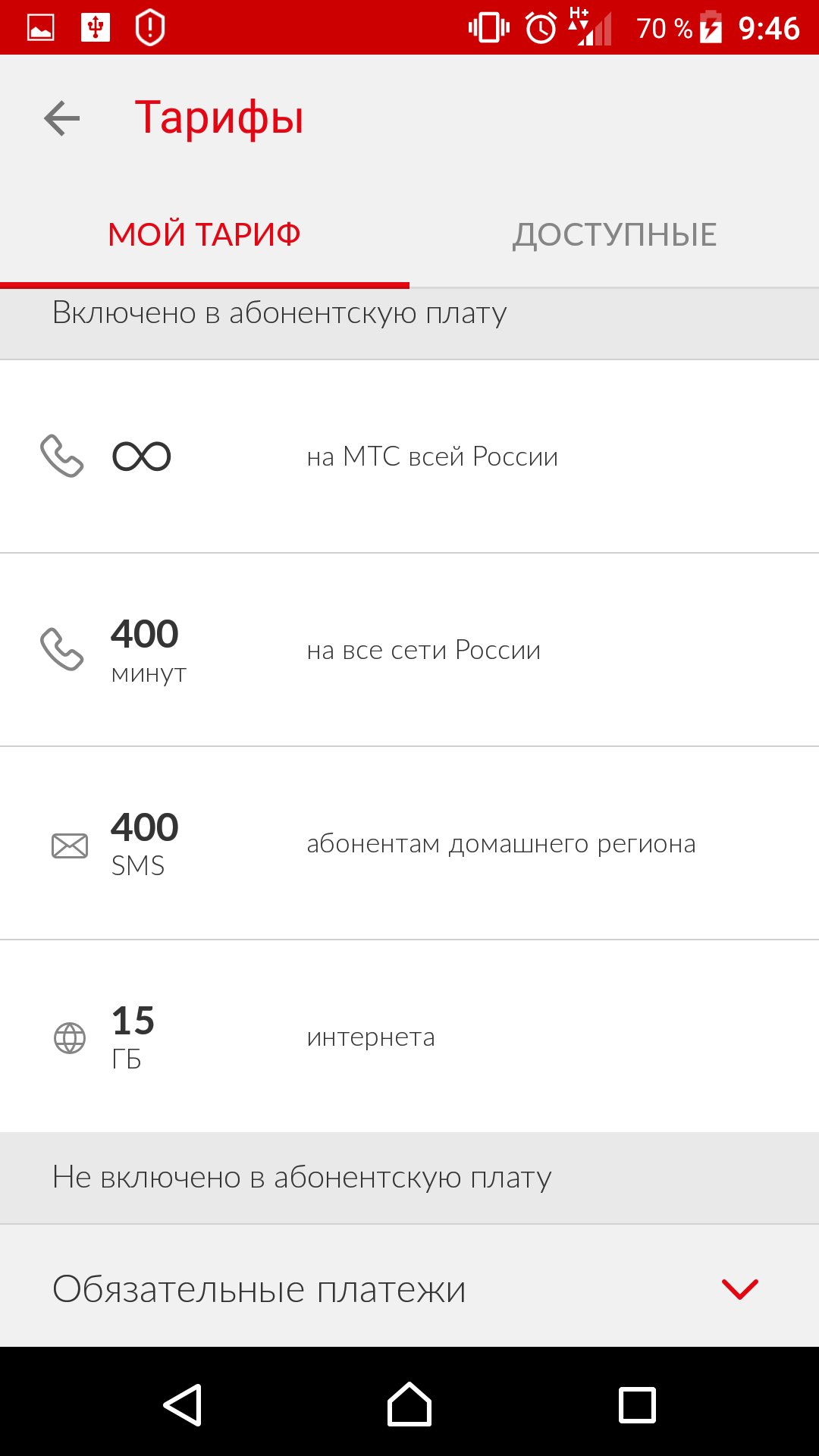
Task: Open the system recent apps view
Action: click(637, 1404)
